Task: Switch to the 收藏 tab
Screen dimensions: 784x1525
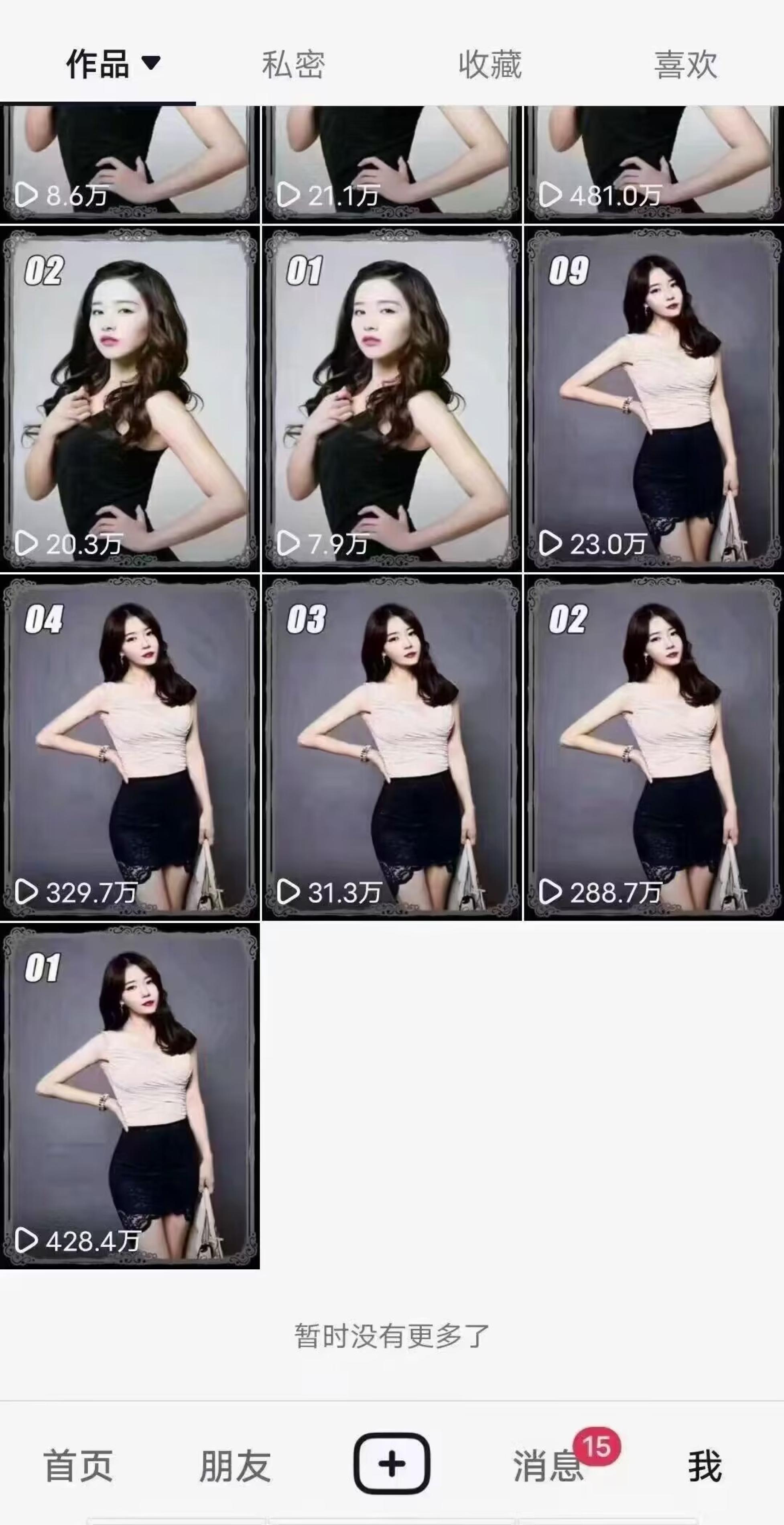Action: 490,64
